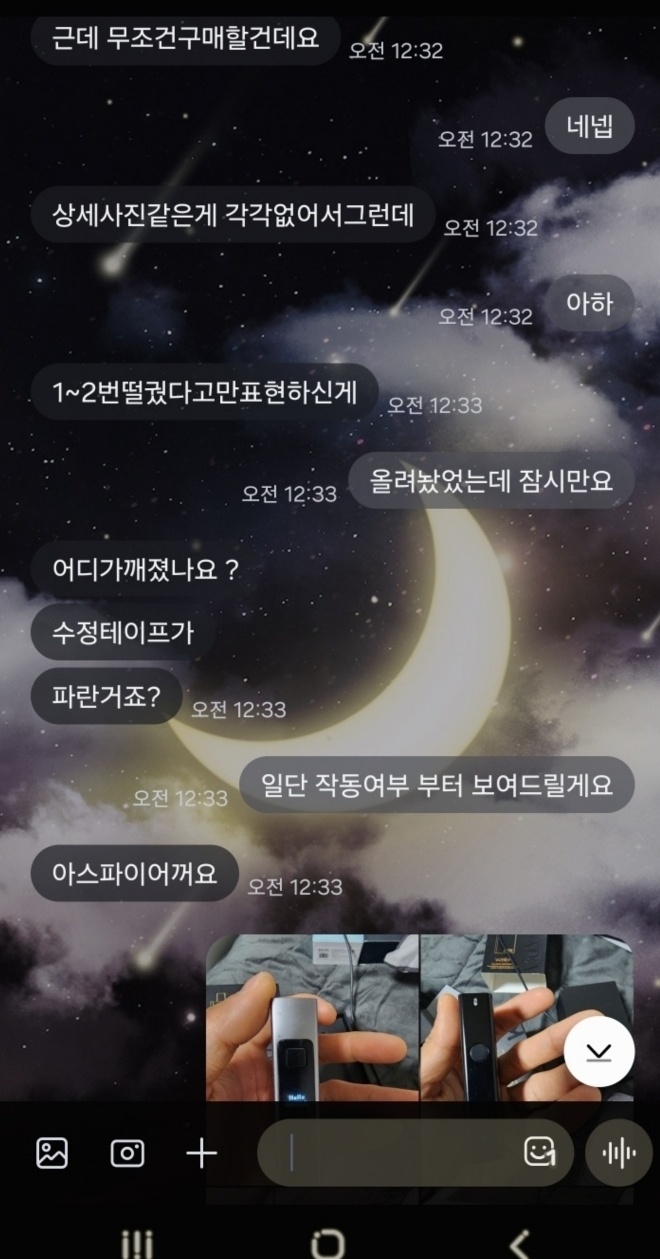Go back with the system back button
This screenshot has height=1259, width=660.
pyautogui.click(x=518, y=1243)
